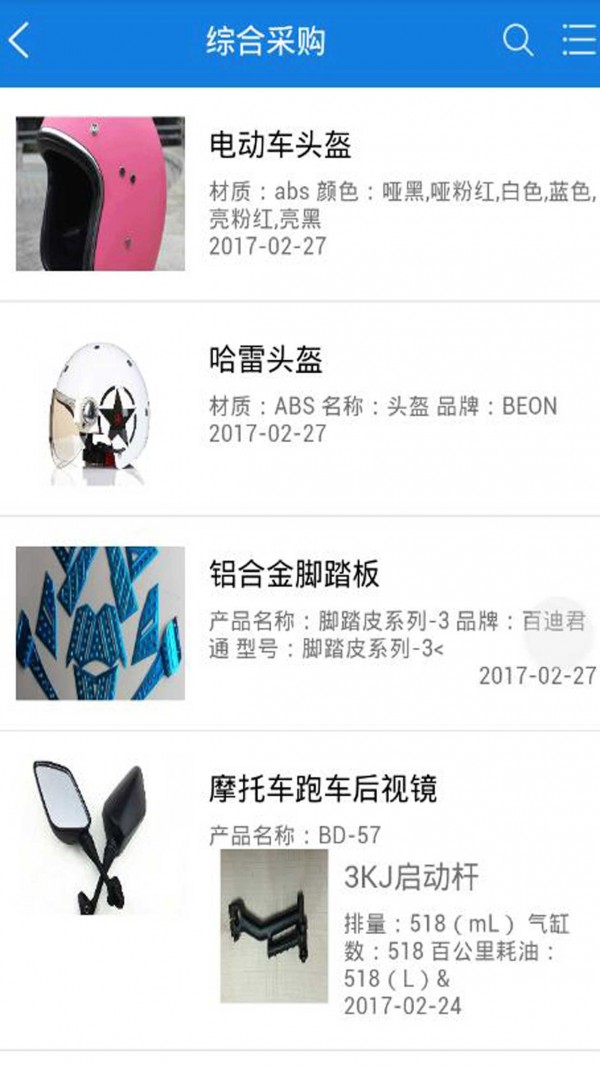Open the list menu icon in the header
Image resolution: width=600 pixels, height=1067 pixels.
pyautogui.click(x=578, y=41)
